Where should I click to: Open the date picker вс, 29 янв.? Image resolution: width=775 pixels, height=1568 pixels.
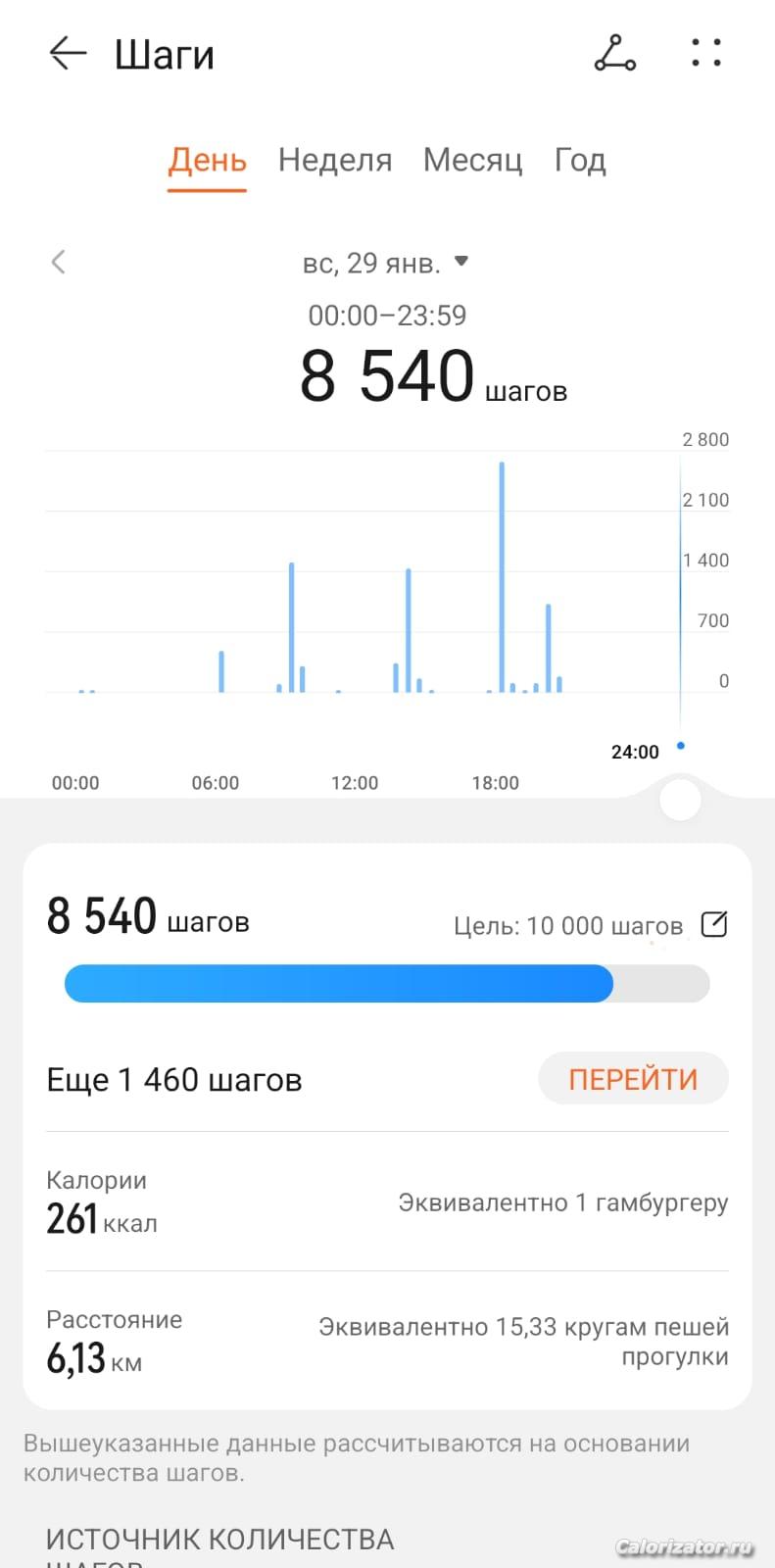click(x=386, y=263)
